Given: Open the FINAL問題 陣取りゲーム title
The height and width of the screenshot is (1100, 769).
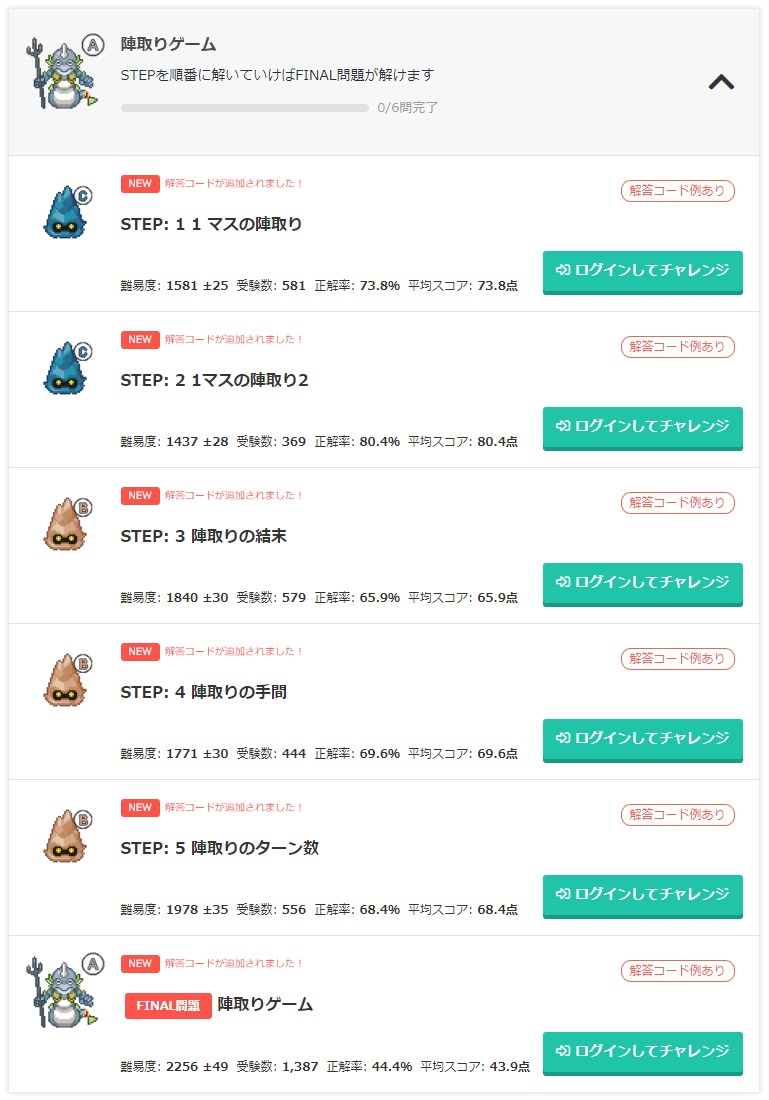Looking at the screenshot, I should tap(265, 1004).
